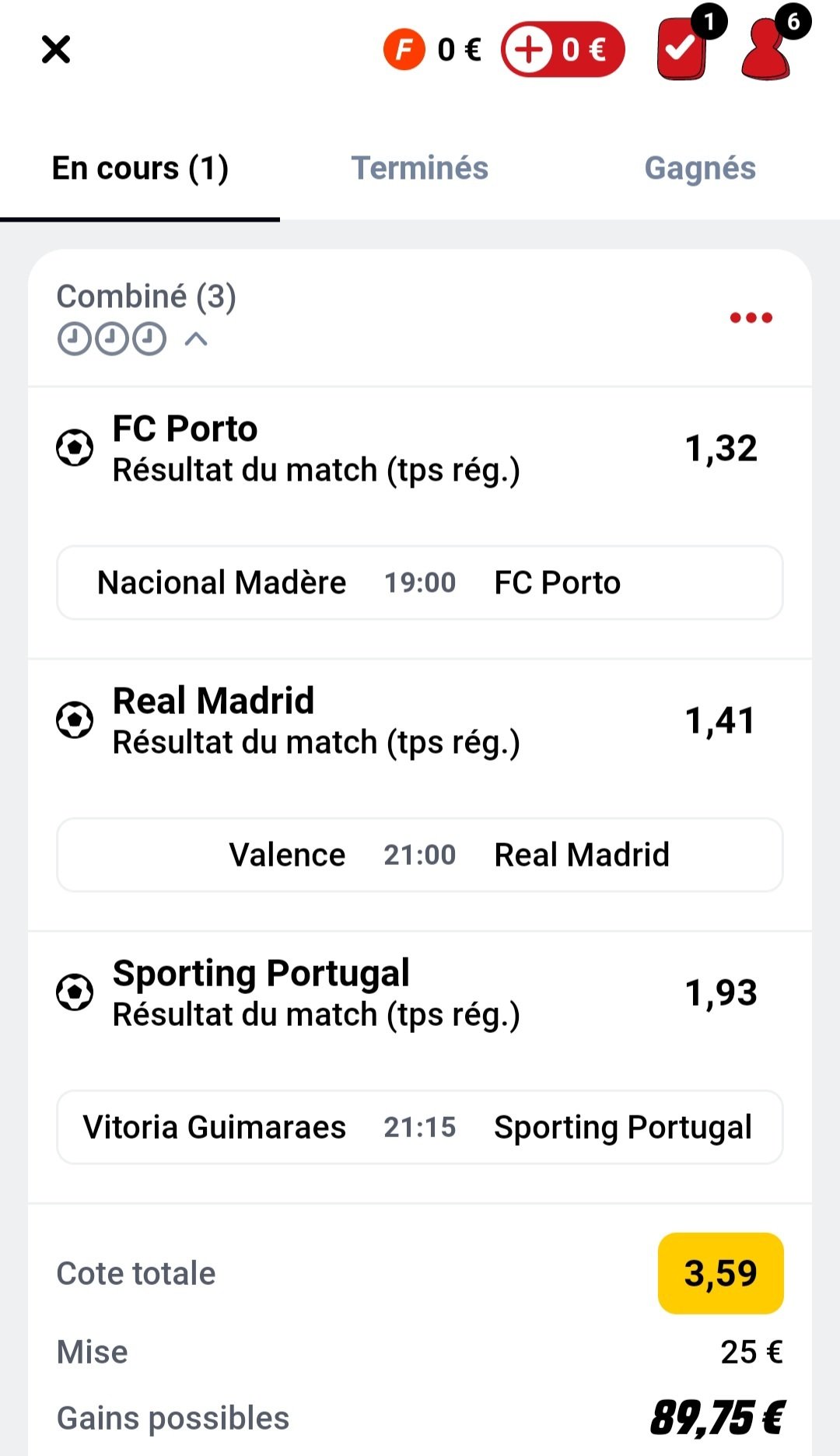Open Vitoria Guimaraes vs Sporting Portugal match

420,1127
